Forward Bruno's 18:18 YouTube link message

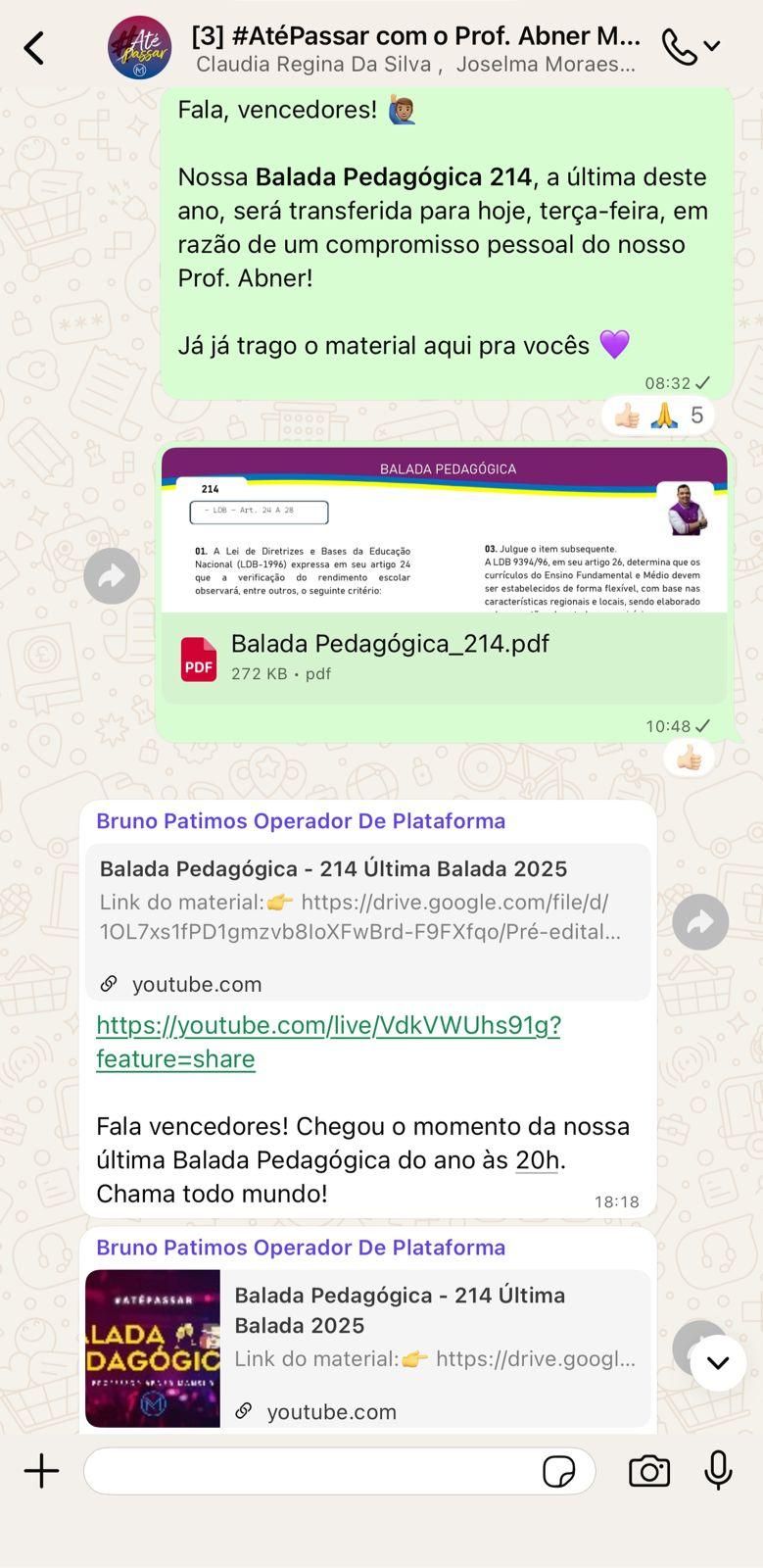(x=700, y=922)
